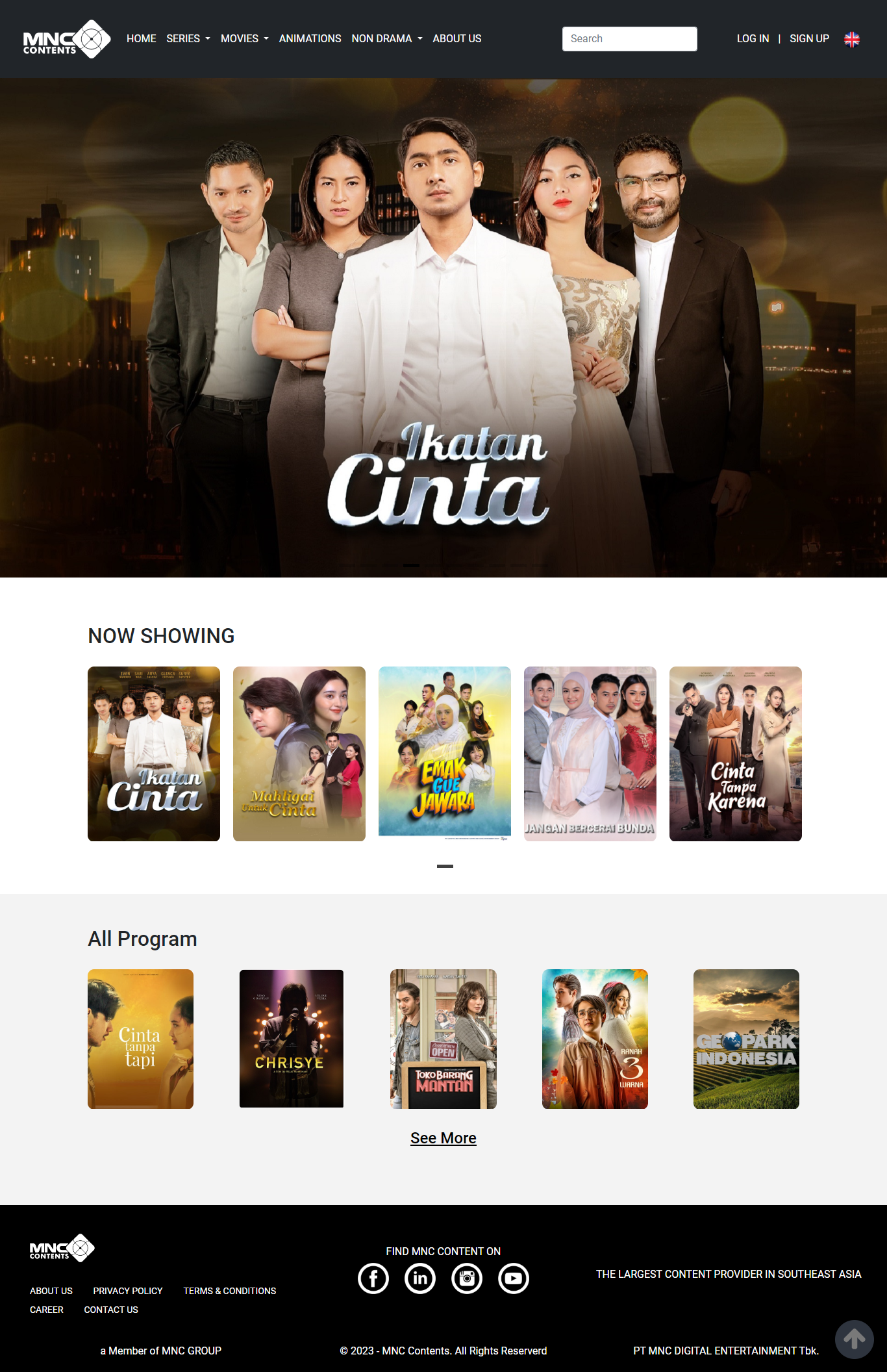Select the UK flag language icon

[x=851, y=39]
